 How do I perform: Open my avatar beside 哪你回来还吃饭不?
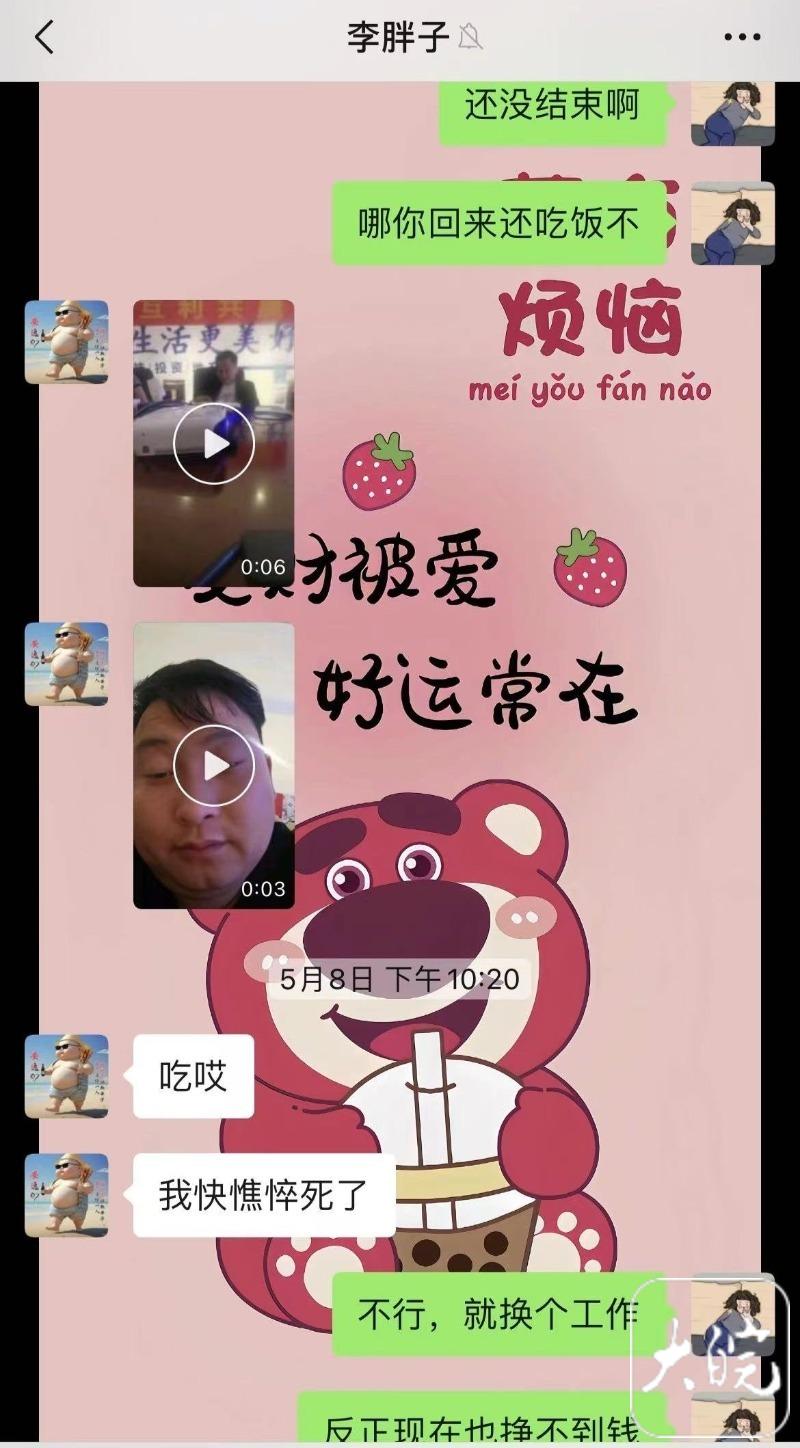[733, 223]
